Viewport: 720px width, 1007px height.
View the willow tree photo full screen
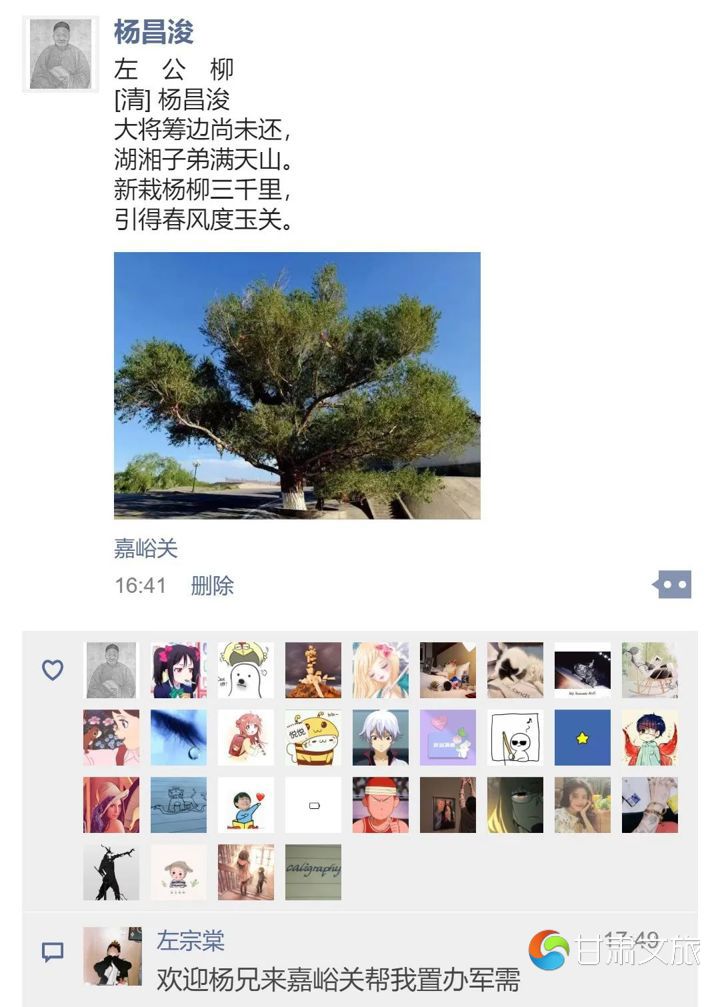point(297,385)
